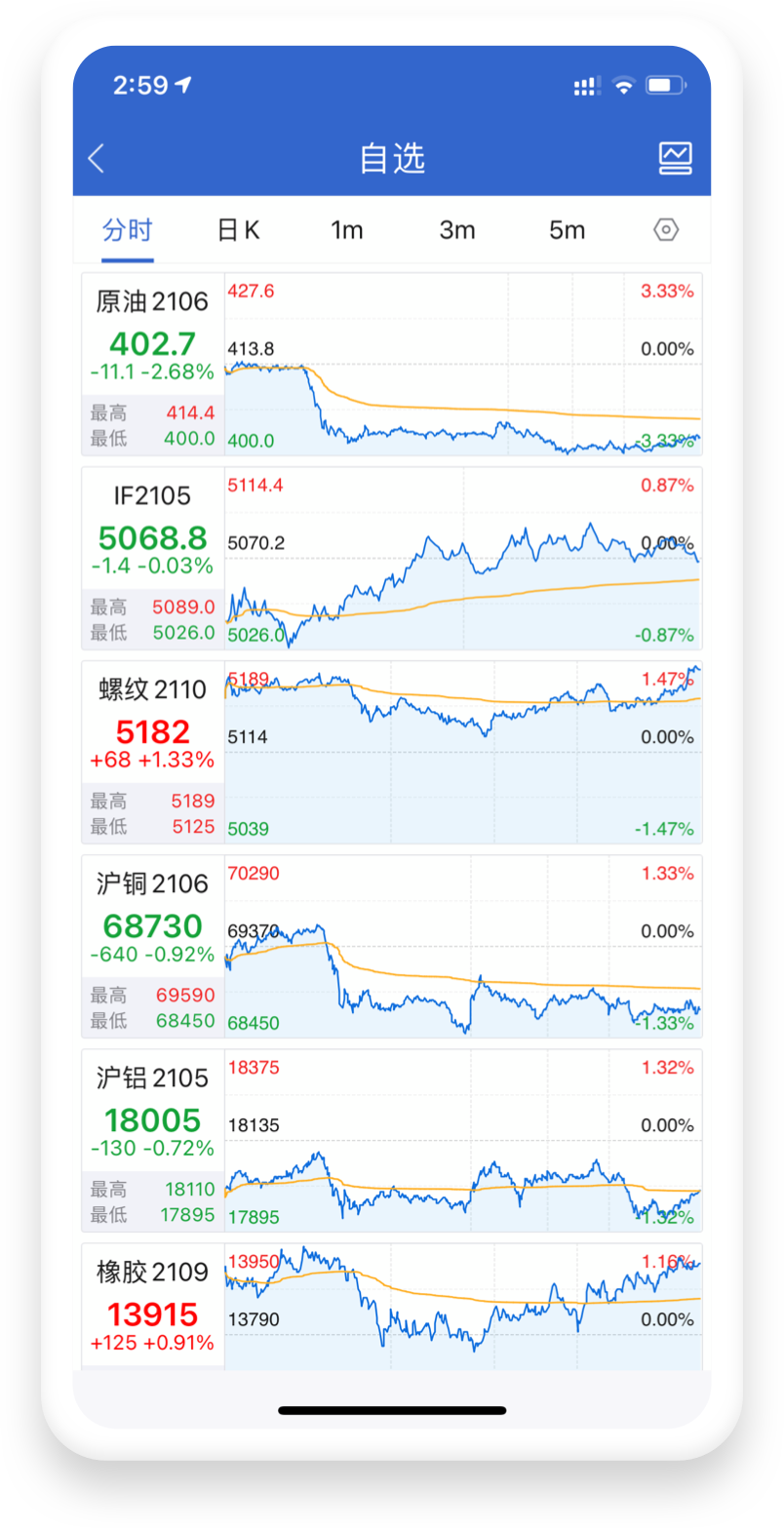The height and width of the screenshot is (1529, 784).
Task: Open the IF2105 contract card
Action: 392,558
